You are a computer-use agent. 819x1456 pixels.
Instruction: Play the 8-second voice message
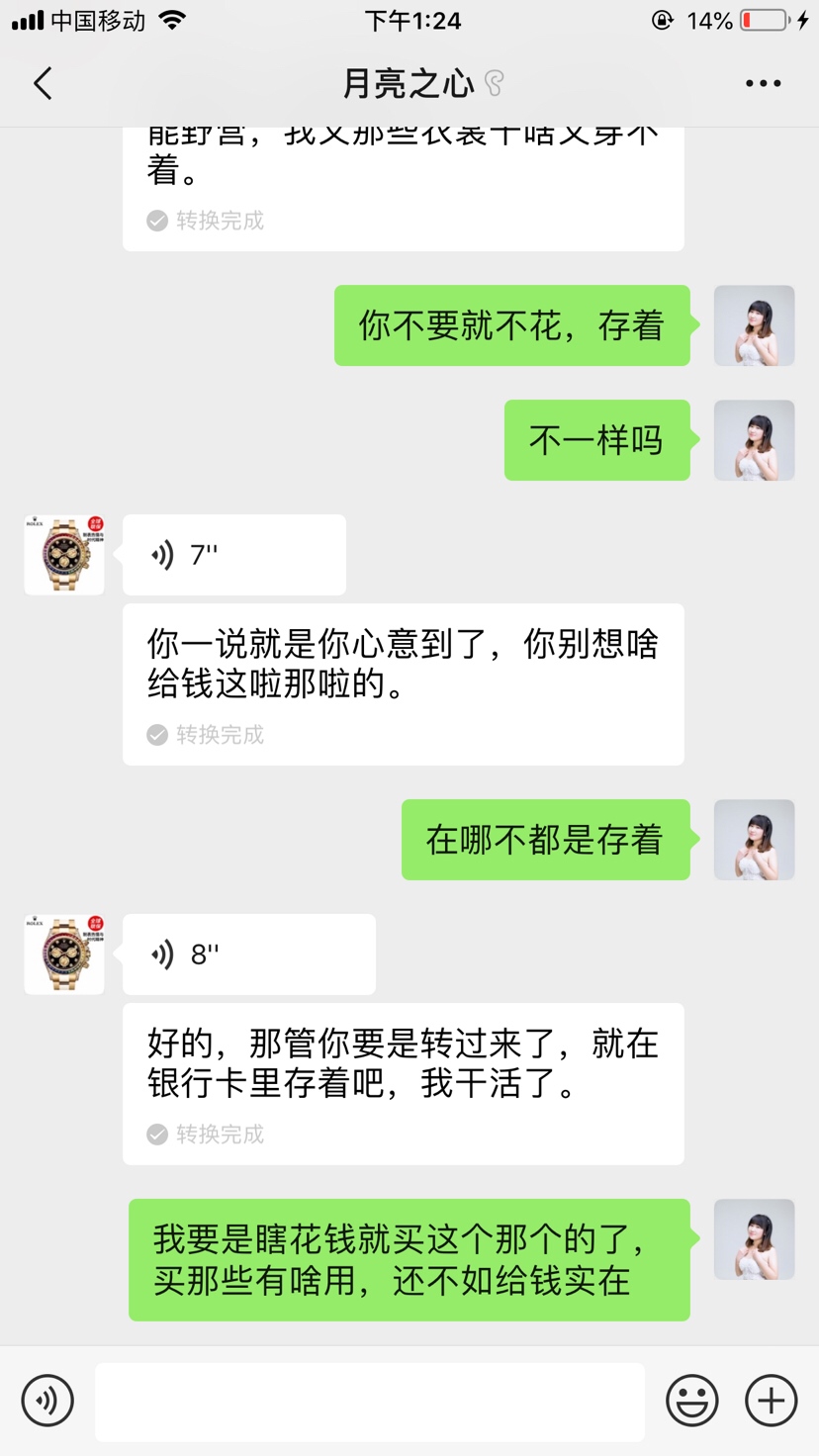pyautogui.click(x=248, y=955)
